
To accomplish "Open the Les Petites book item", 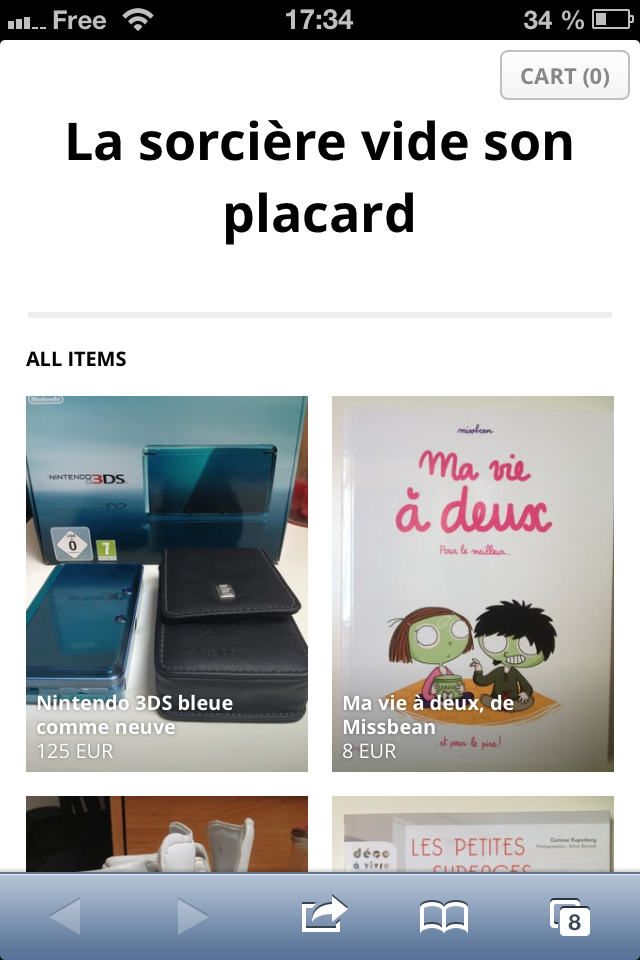I will tap(472, 834).
